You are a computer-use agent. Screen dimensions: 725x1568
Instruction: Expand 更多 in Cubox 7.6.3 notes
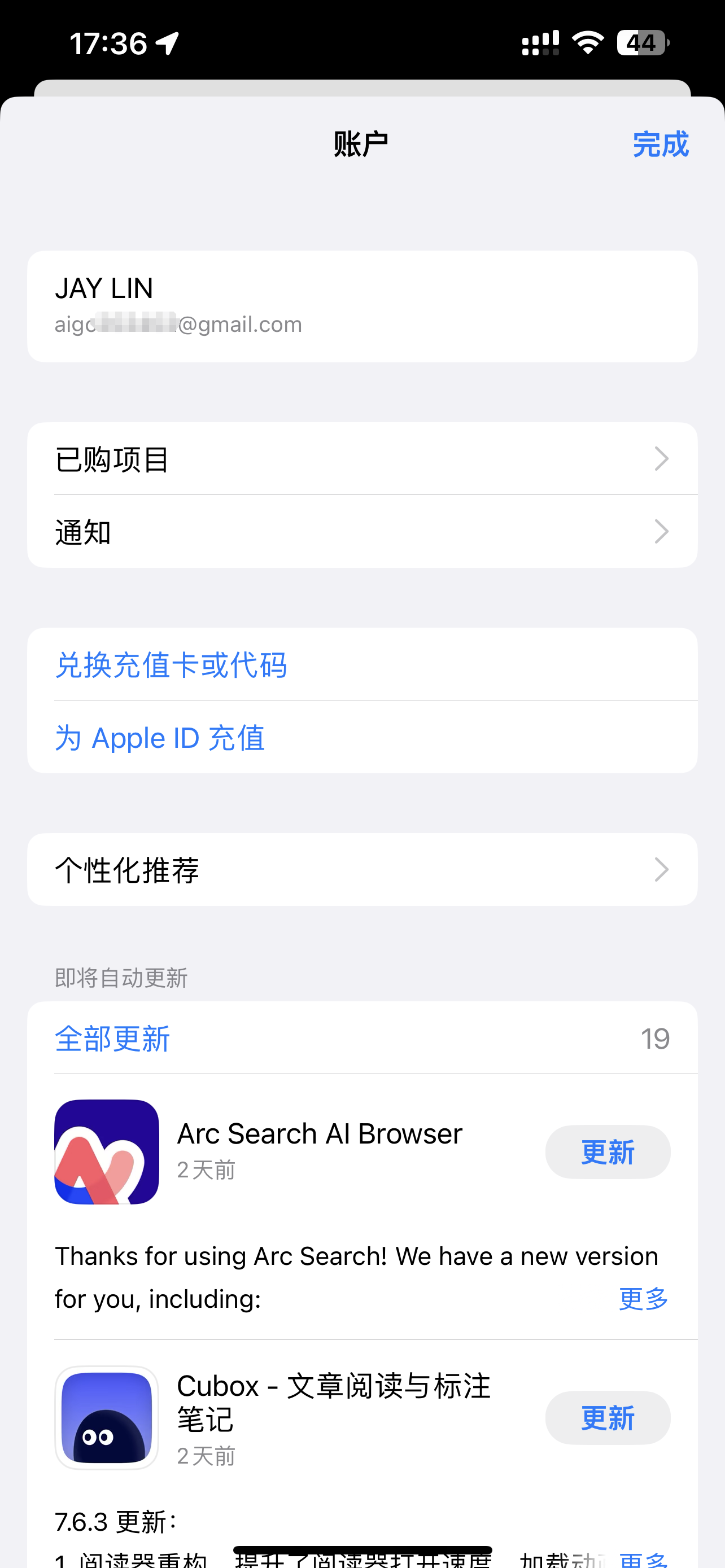pos(643,1558)
